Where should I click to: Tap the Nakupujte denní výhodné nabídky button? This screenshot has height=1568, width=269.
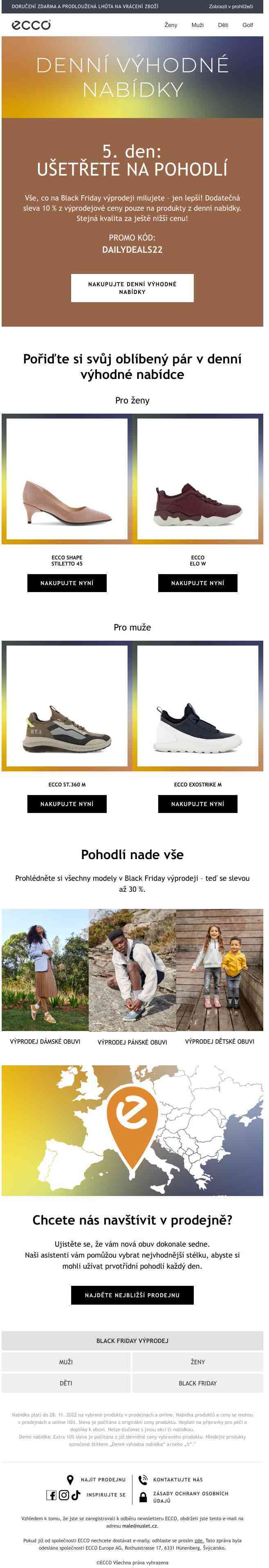click(x=132, y=288)
